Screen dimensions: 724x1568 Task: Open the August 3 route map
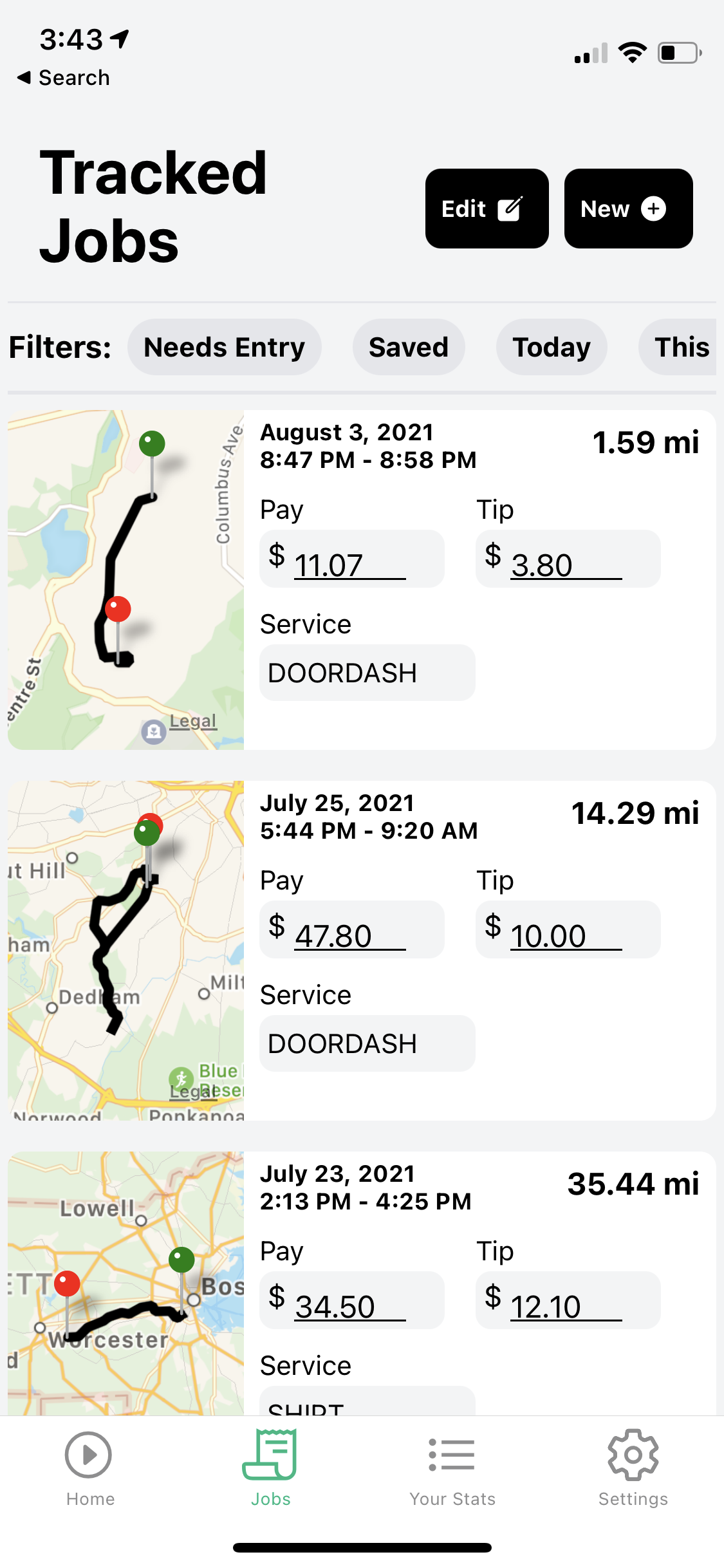(126, 580)
